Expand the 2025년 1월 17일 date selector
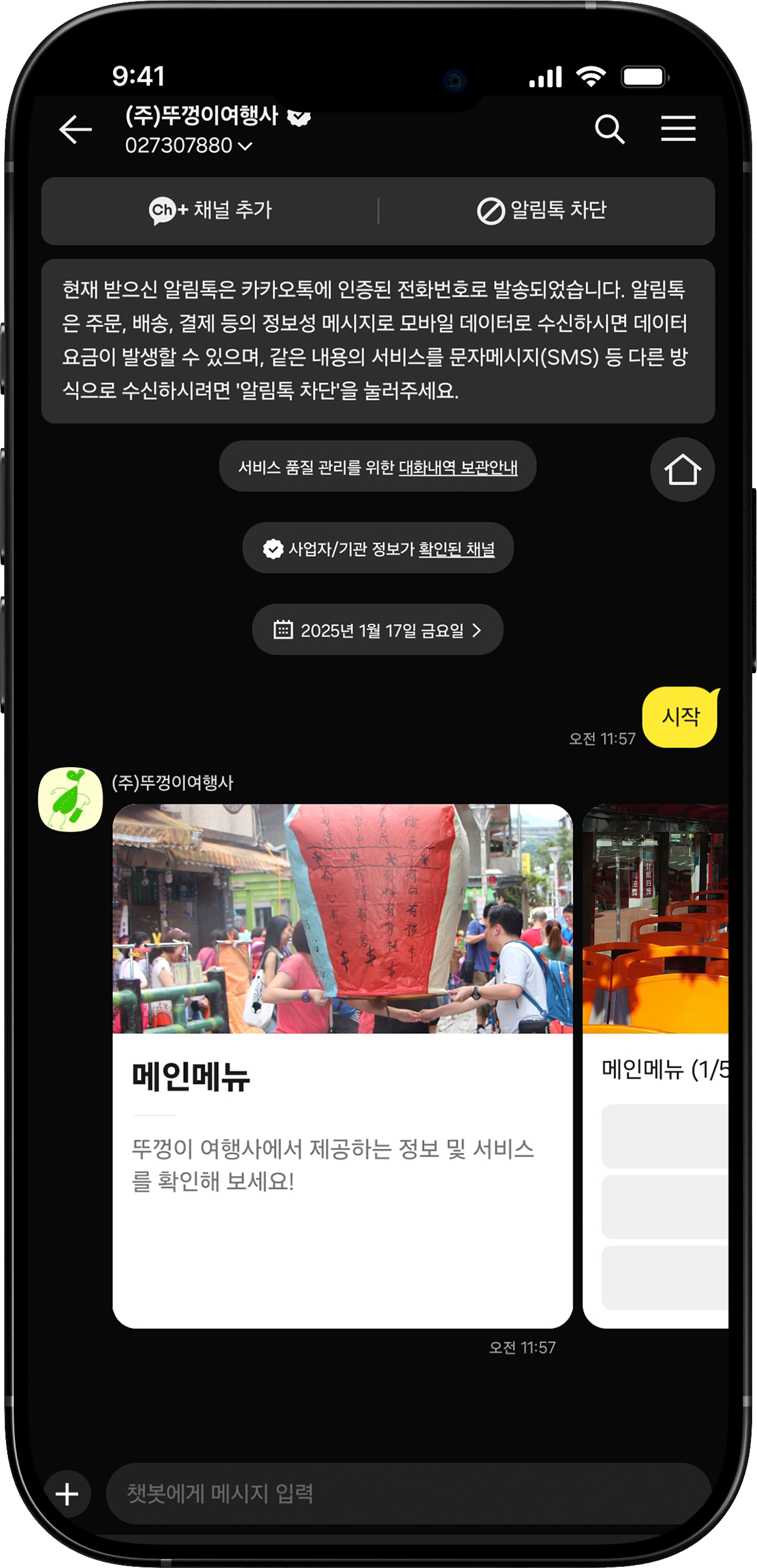The image size is (757, 1568). point(377,630)
